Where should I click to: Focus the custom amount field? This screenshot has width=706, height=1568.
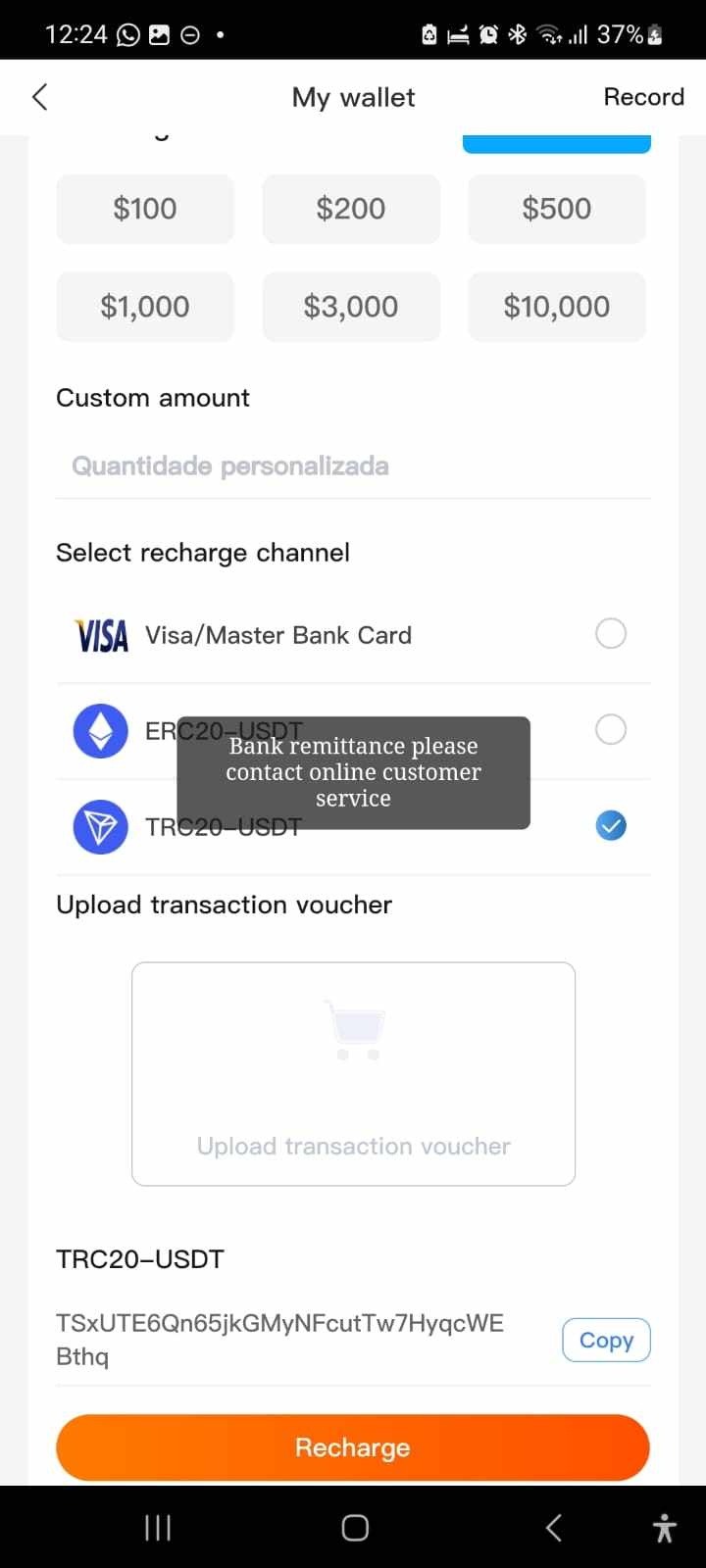[353, 466]
